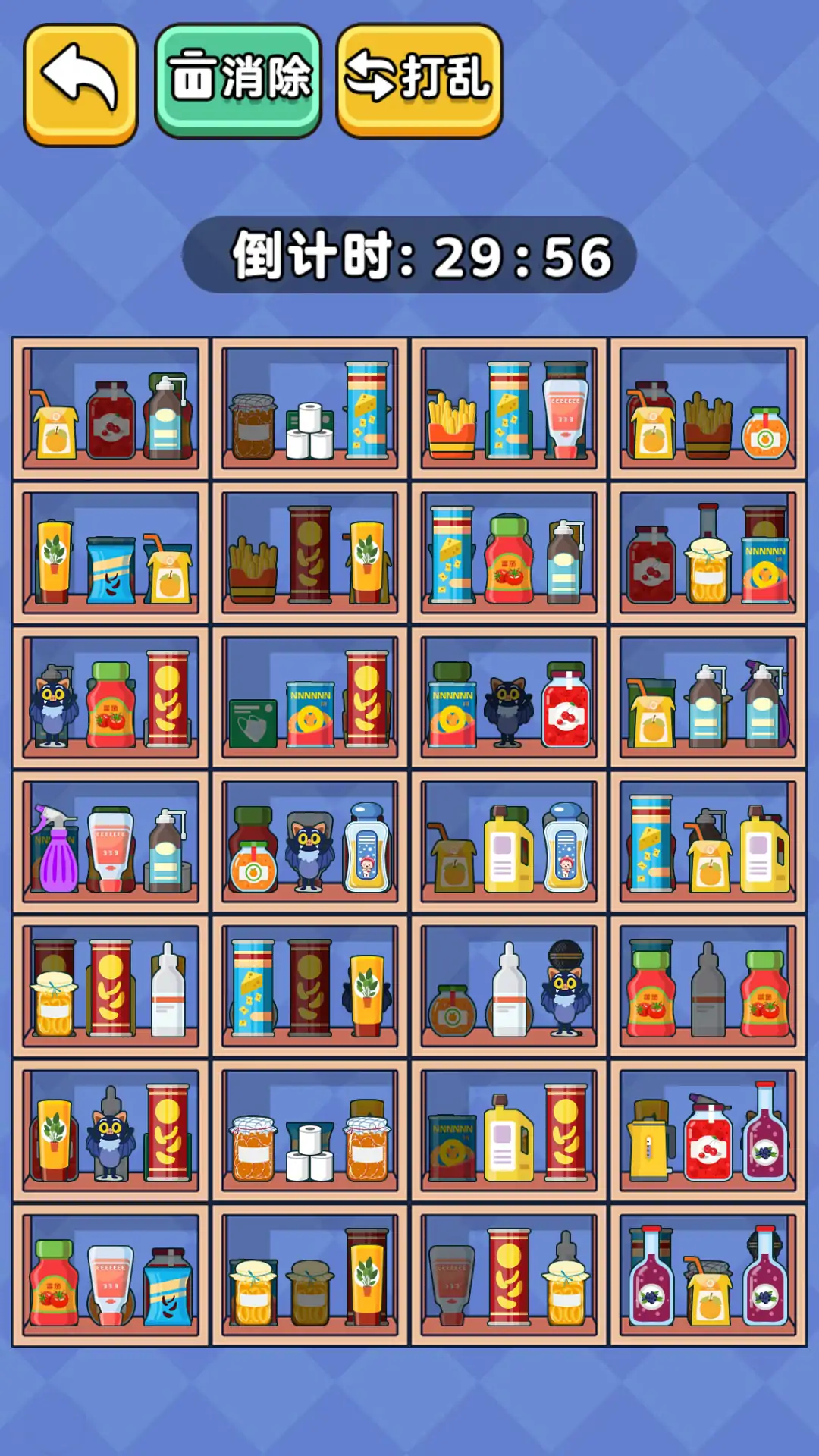Go back using the yellow arrow button

[80, 83]
